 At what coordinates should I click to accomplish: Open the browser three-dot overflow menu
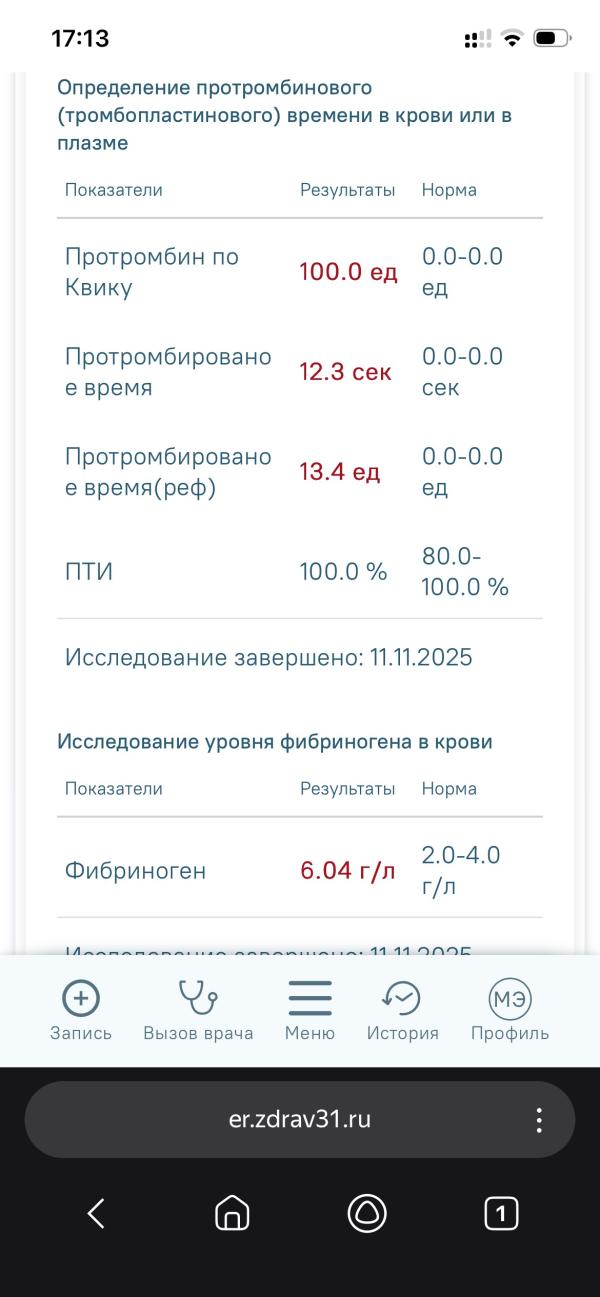(x=539, y=1119)
